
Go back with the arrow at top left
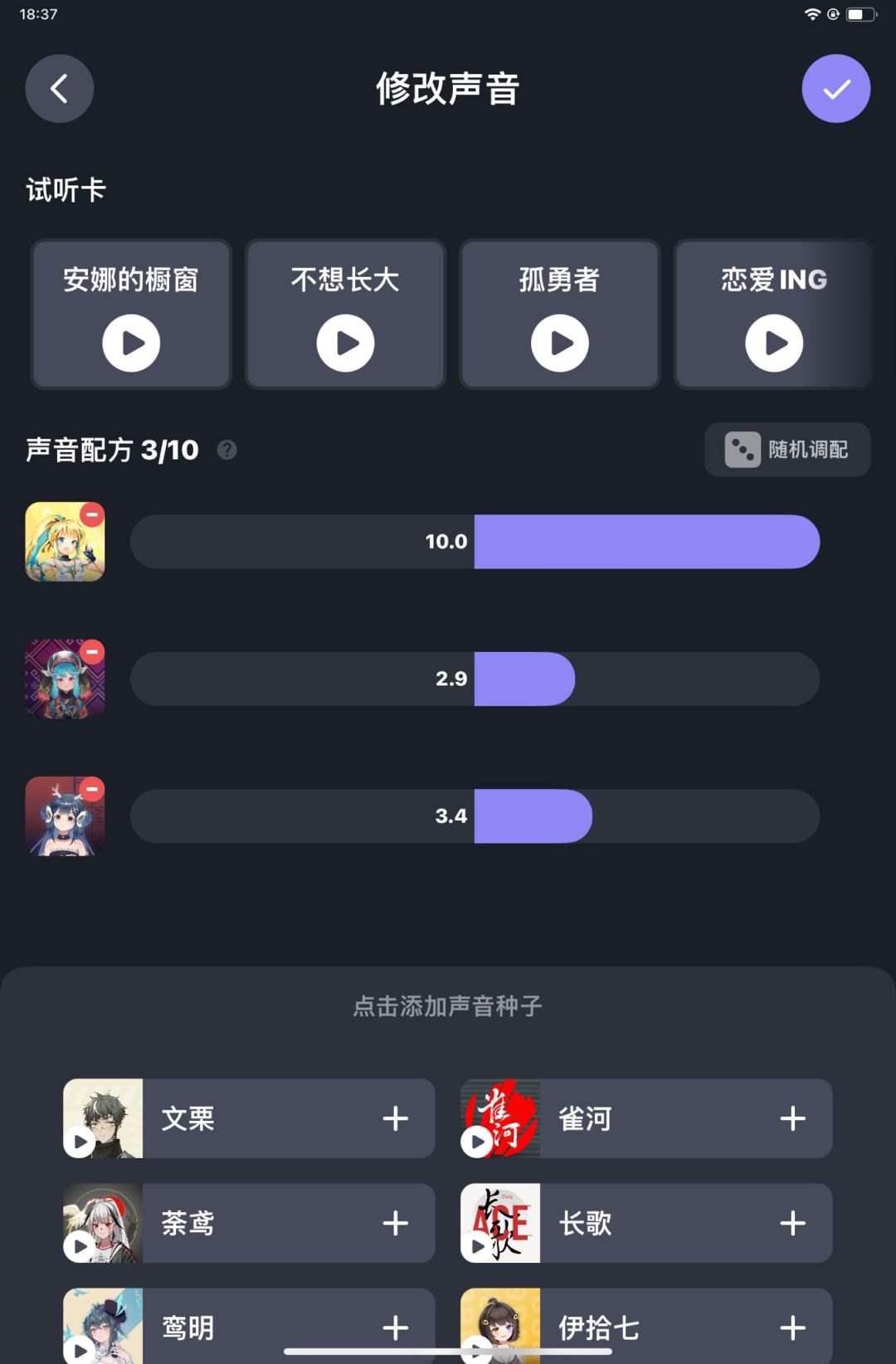tap(59, 89)
